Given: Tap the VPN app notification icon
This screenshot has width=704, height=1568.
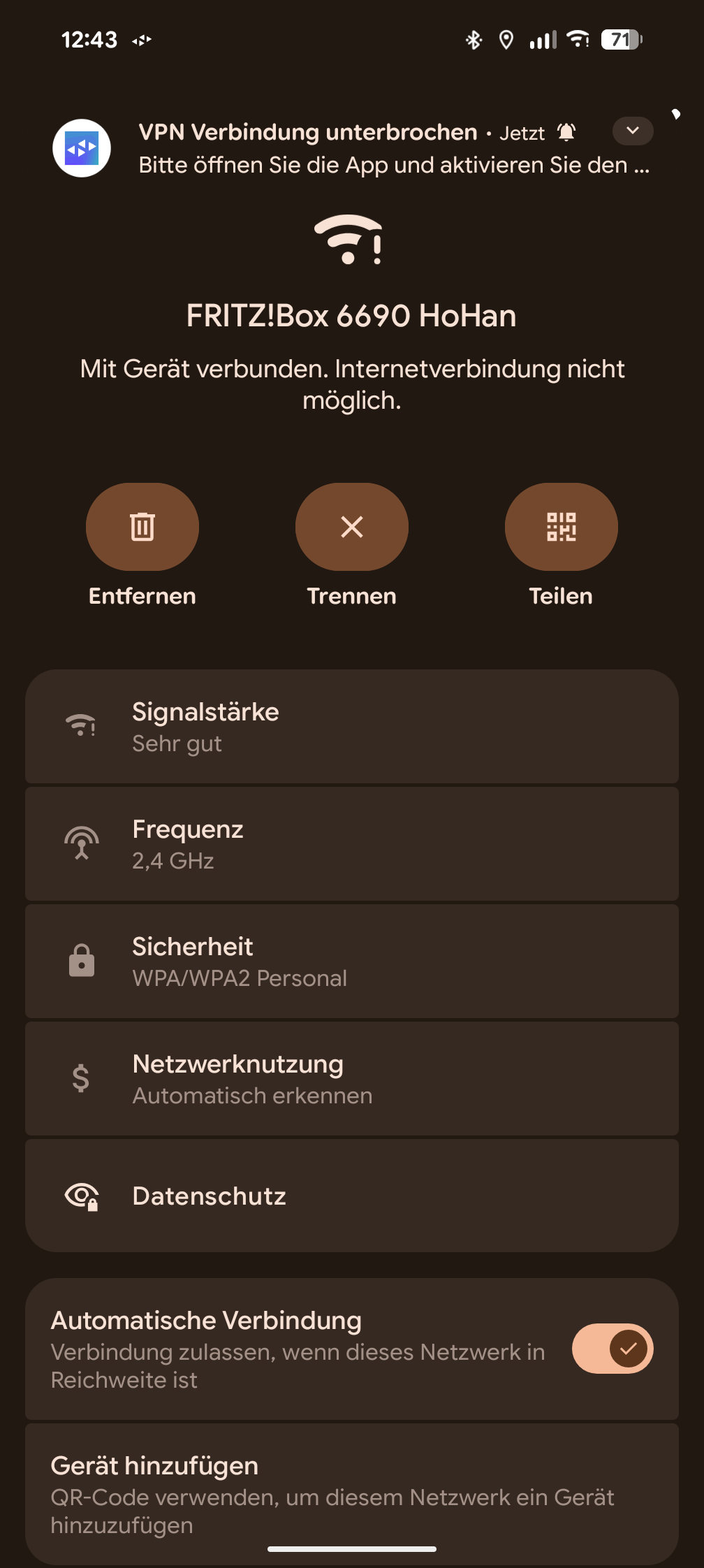Looking at the screenshot, I should pos(80,148).
